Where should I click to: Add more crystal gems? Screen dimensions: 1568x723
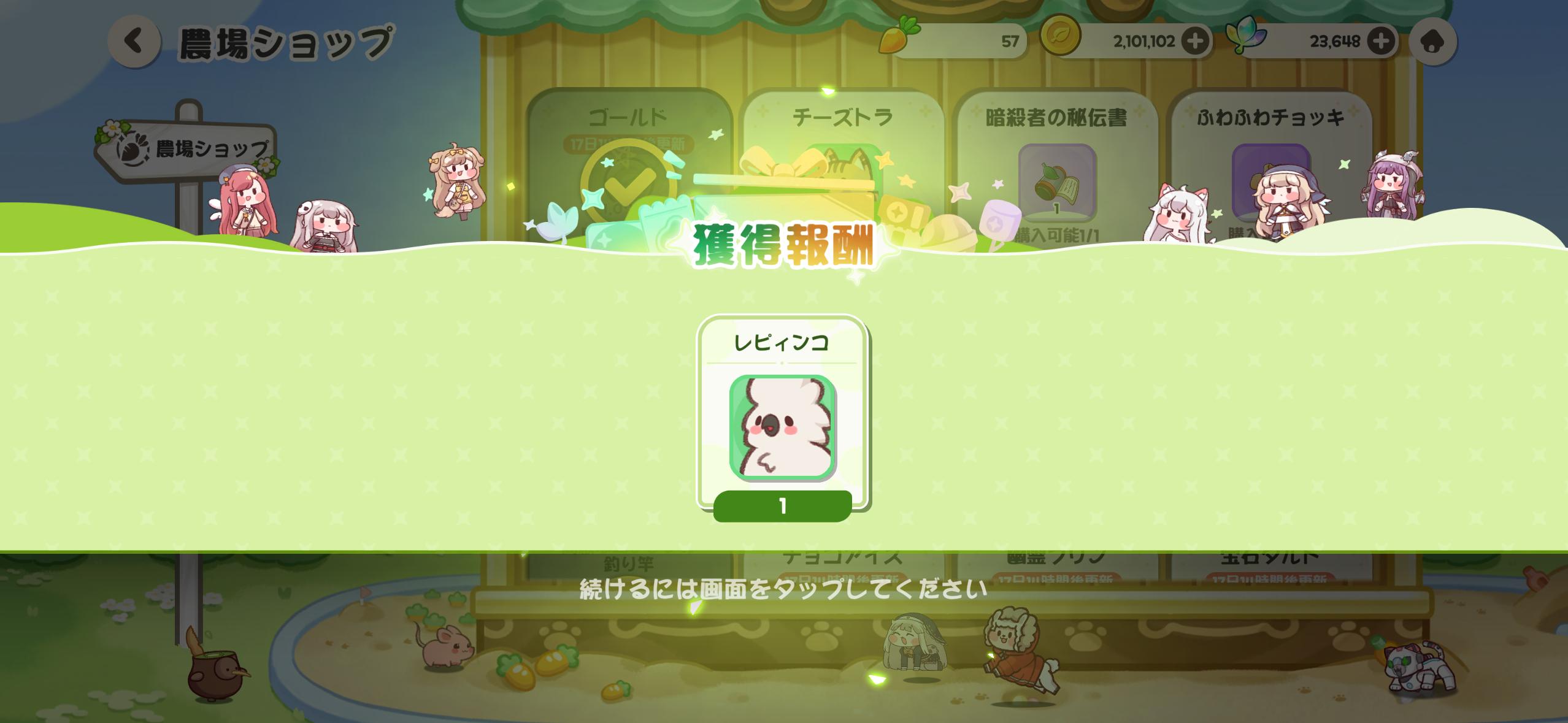pyautogui.click(x=1381, y=42)
